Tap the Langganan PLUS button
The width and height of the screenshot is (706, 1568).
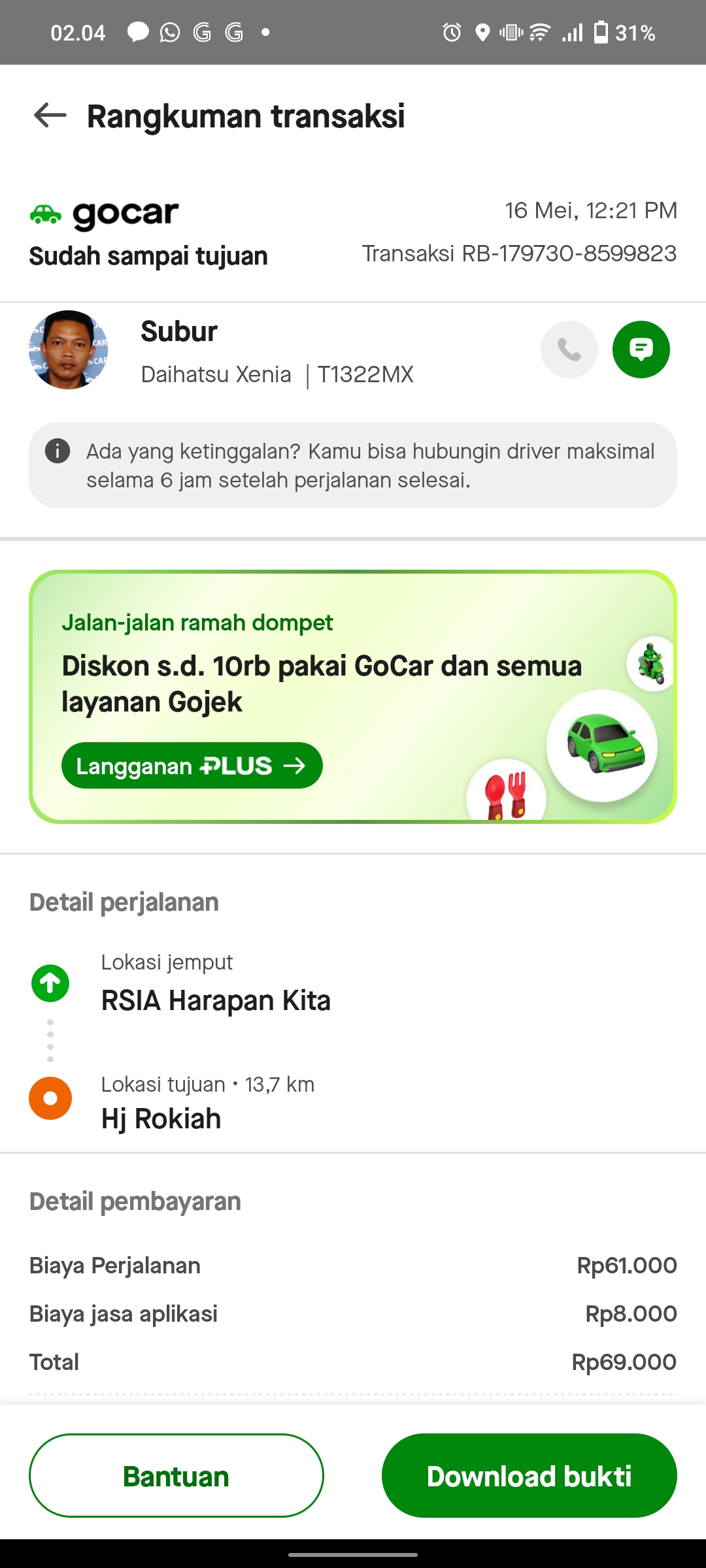tap(192, 766)
